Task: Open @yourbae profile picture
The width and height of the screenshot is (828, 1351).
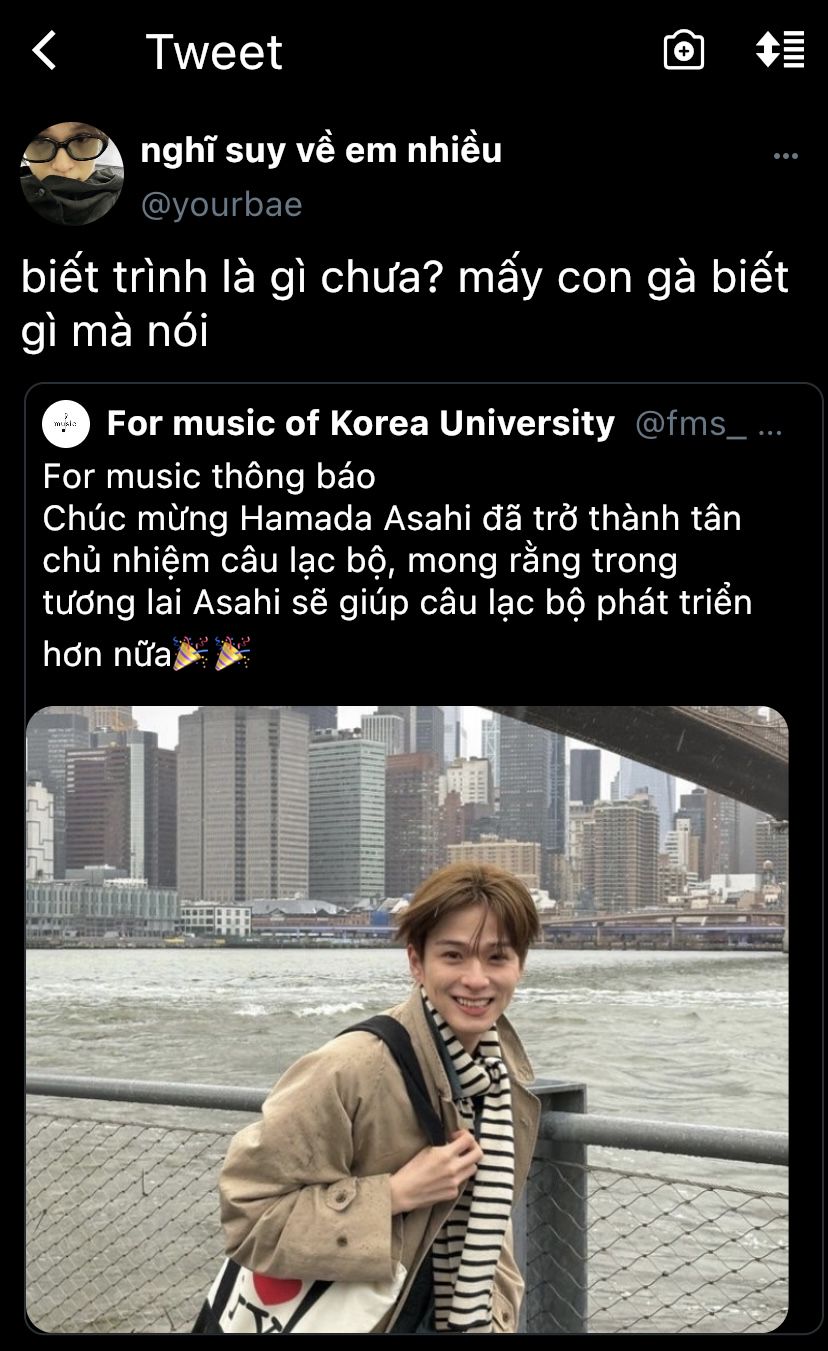Action: point(71,174)
